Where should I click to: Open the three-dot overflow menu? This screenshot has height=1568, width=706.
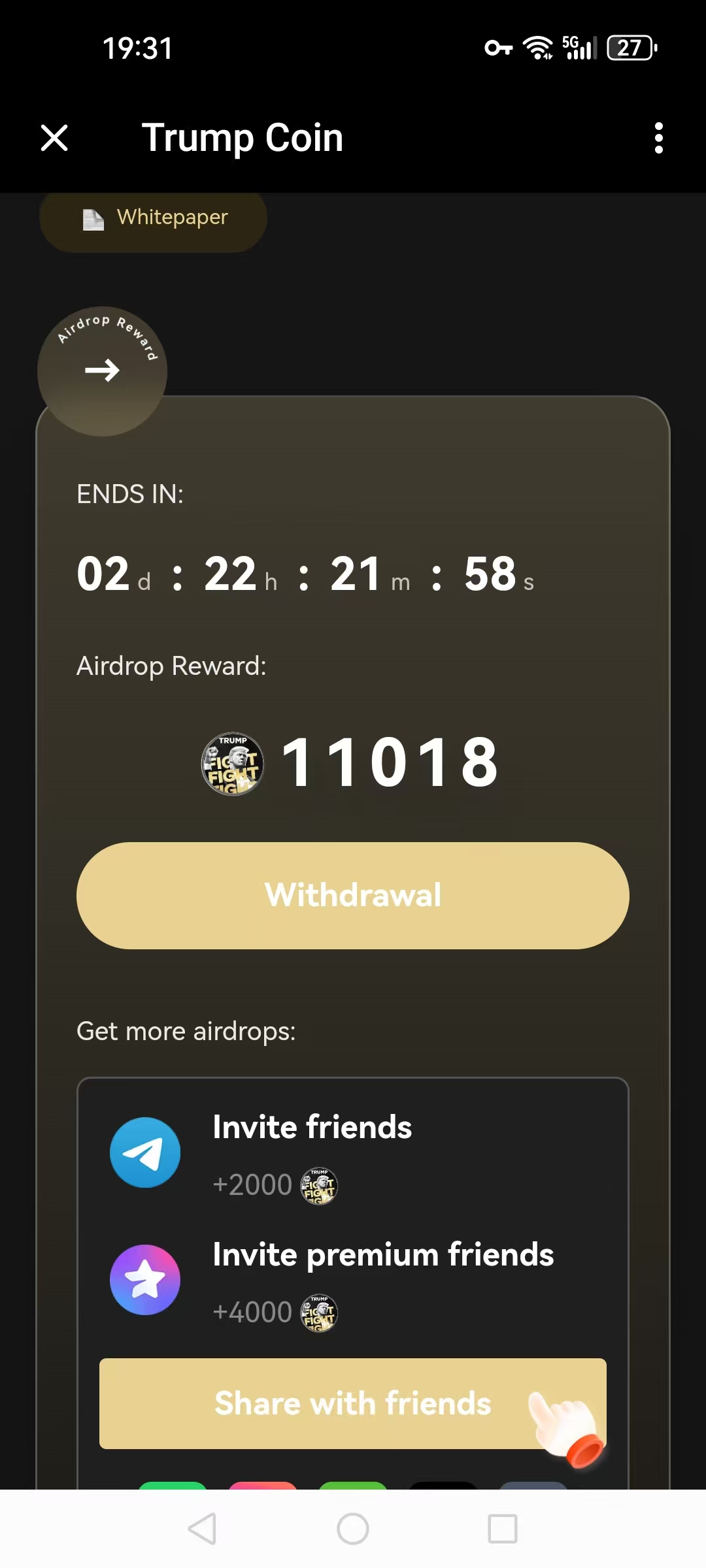pos(658,138)
